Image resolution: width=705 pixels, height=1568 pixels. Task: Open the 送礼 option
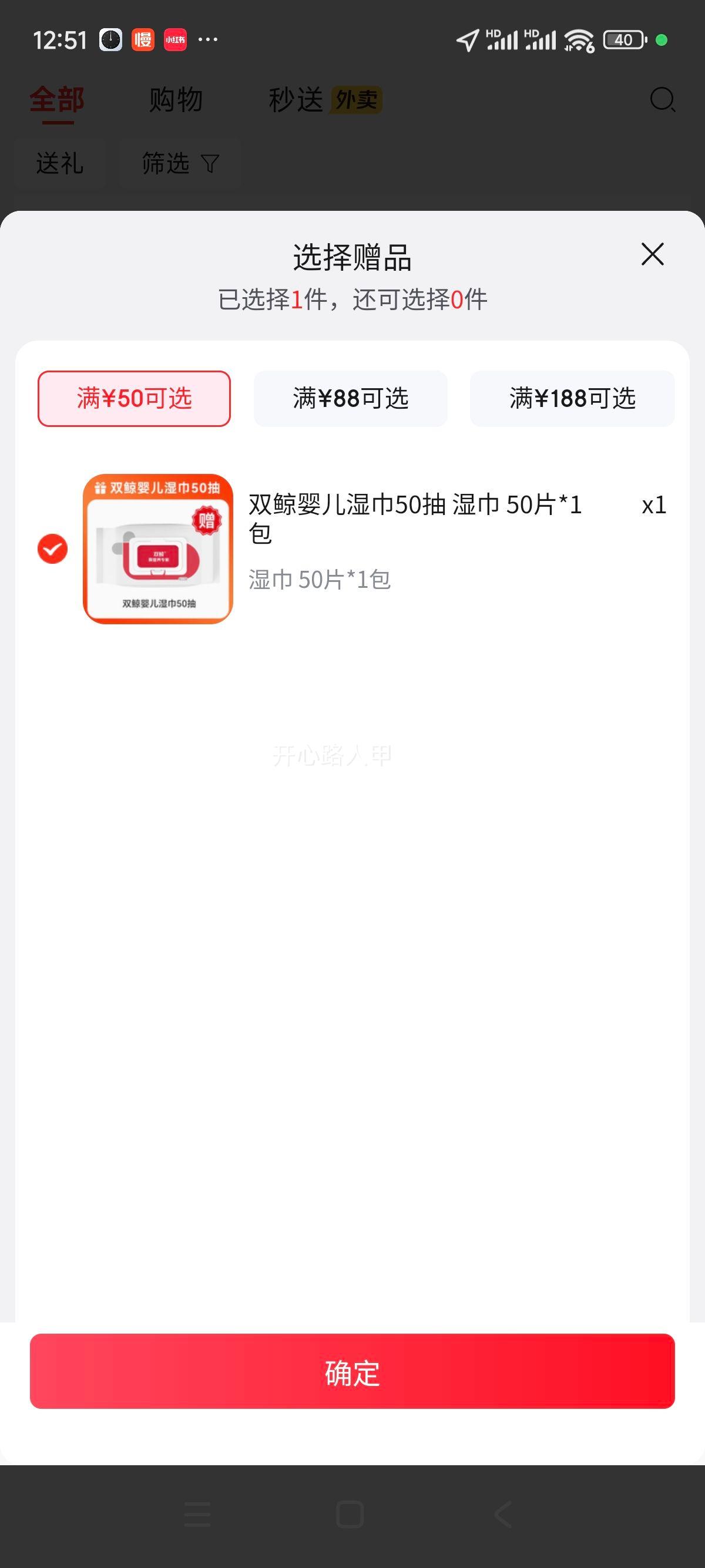pos(59,163)
